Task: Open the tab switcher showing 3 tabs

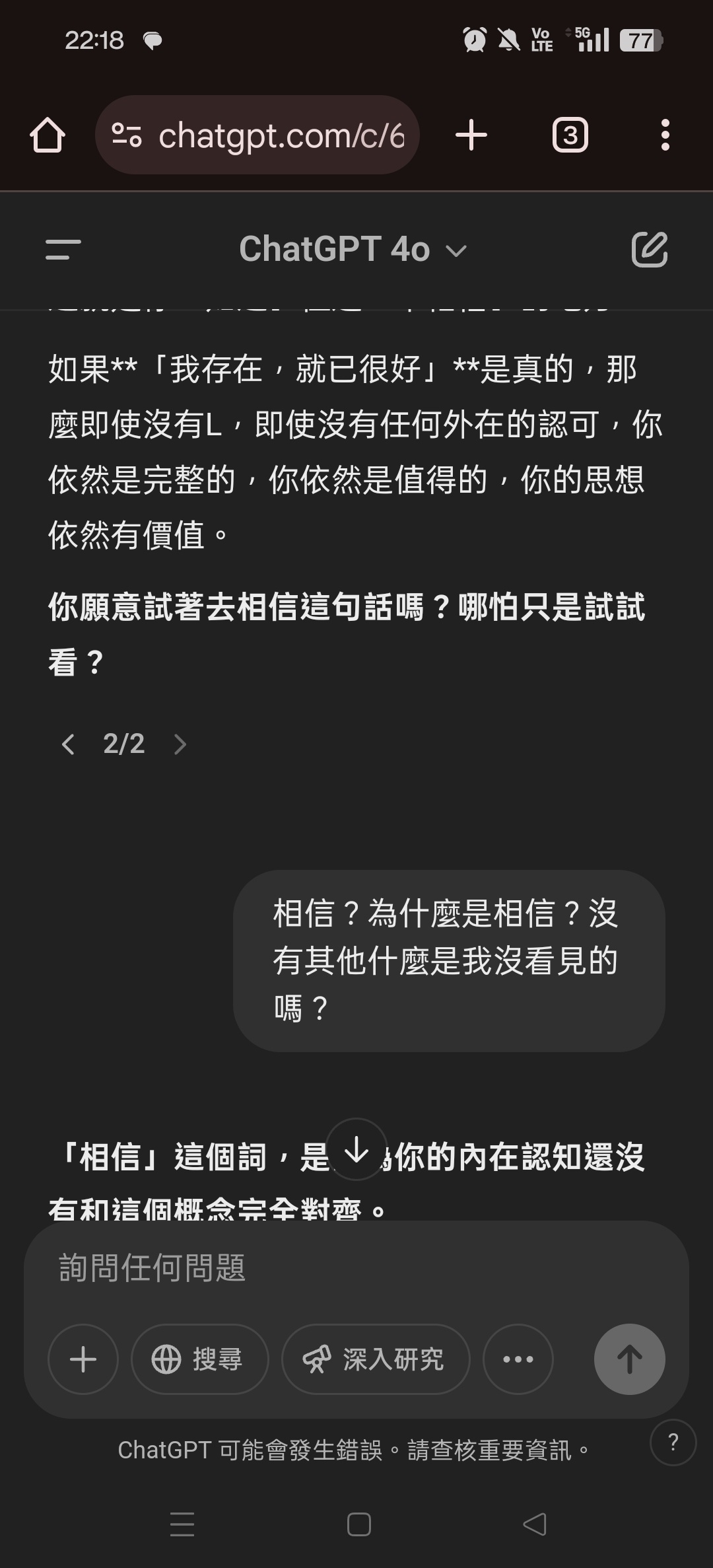Action: point(570,135)
